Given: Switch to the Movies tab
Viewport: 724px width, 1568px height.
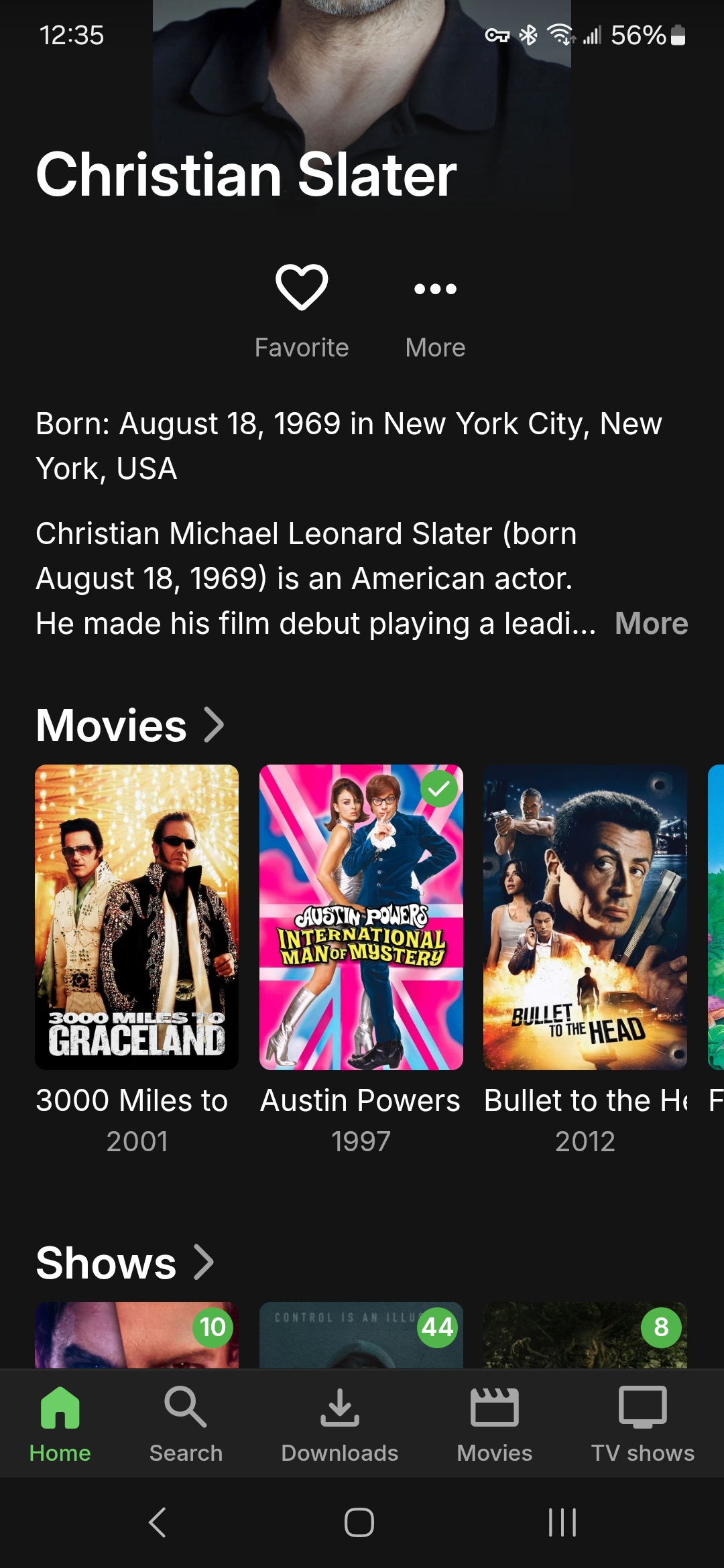Looking at the screenshot, I should point(495,1425).
